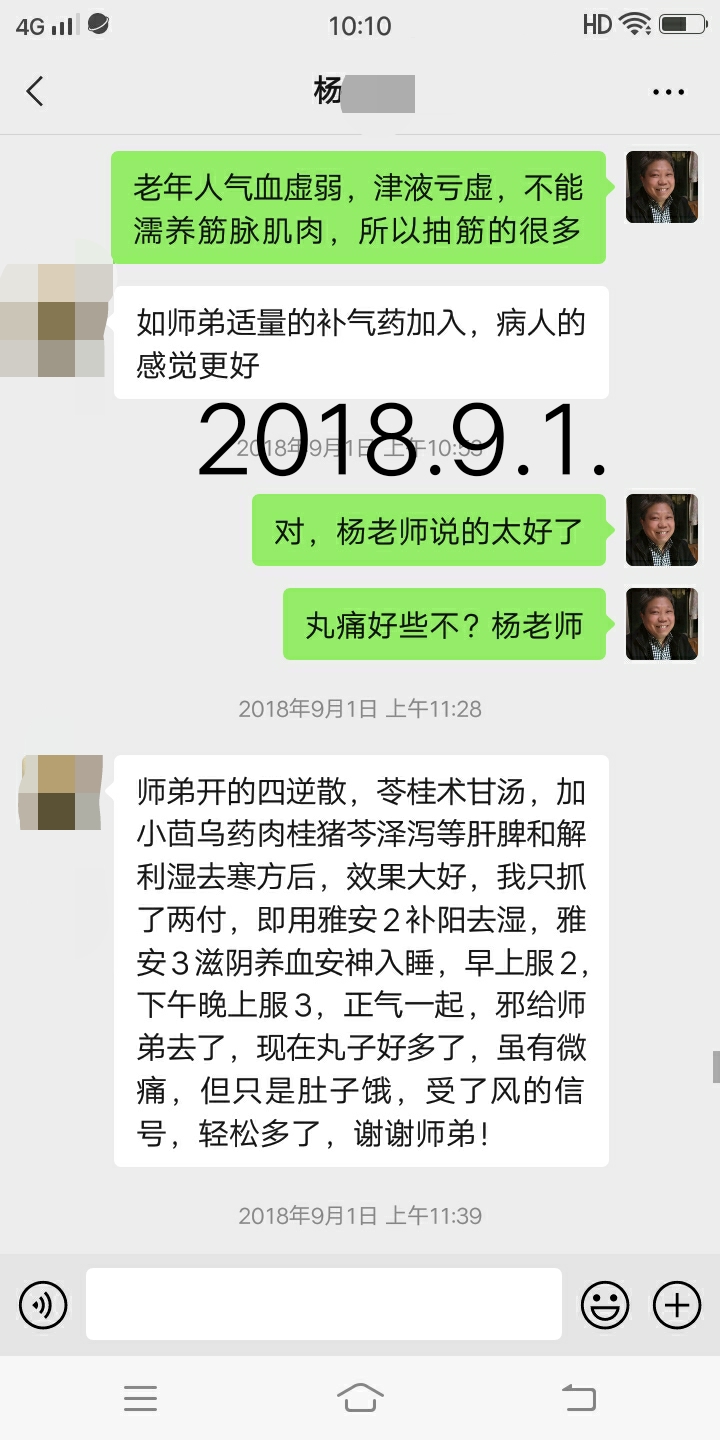Go to the system home screen
Image resolution: width=720 pixels, height=1440 pixels.
point(360,1397)
